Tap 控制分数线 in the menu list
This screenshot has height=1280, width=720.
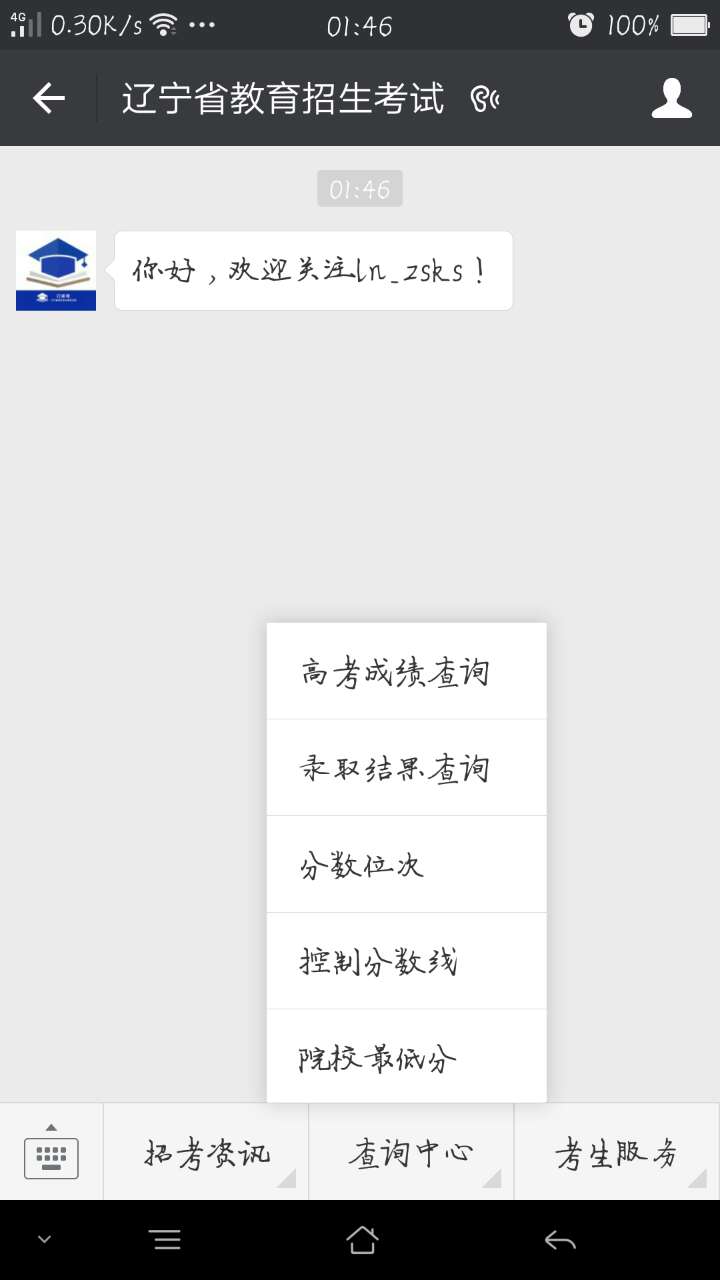(405, 960)
